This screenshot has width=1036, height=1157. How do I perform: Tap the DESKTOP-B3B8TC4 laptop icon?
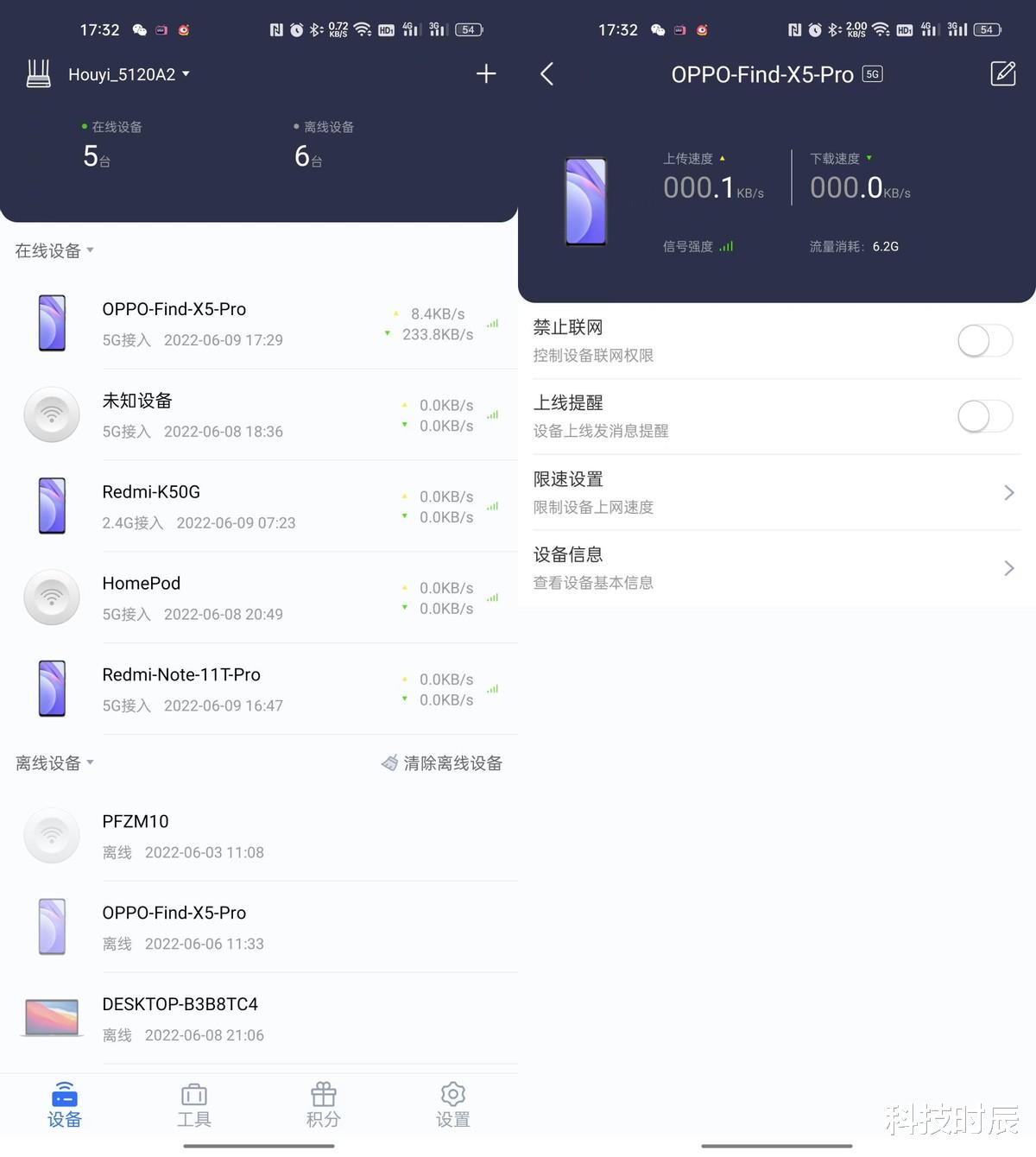tap(52, 1019)
